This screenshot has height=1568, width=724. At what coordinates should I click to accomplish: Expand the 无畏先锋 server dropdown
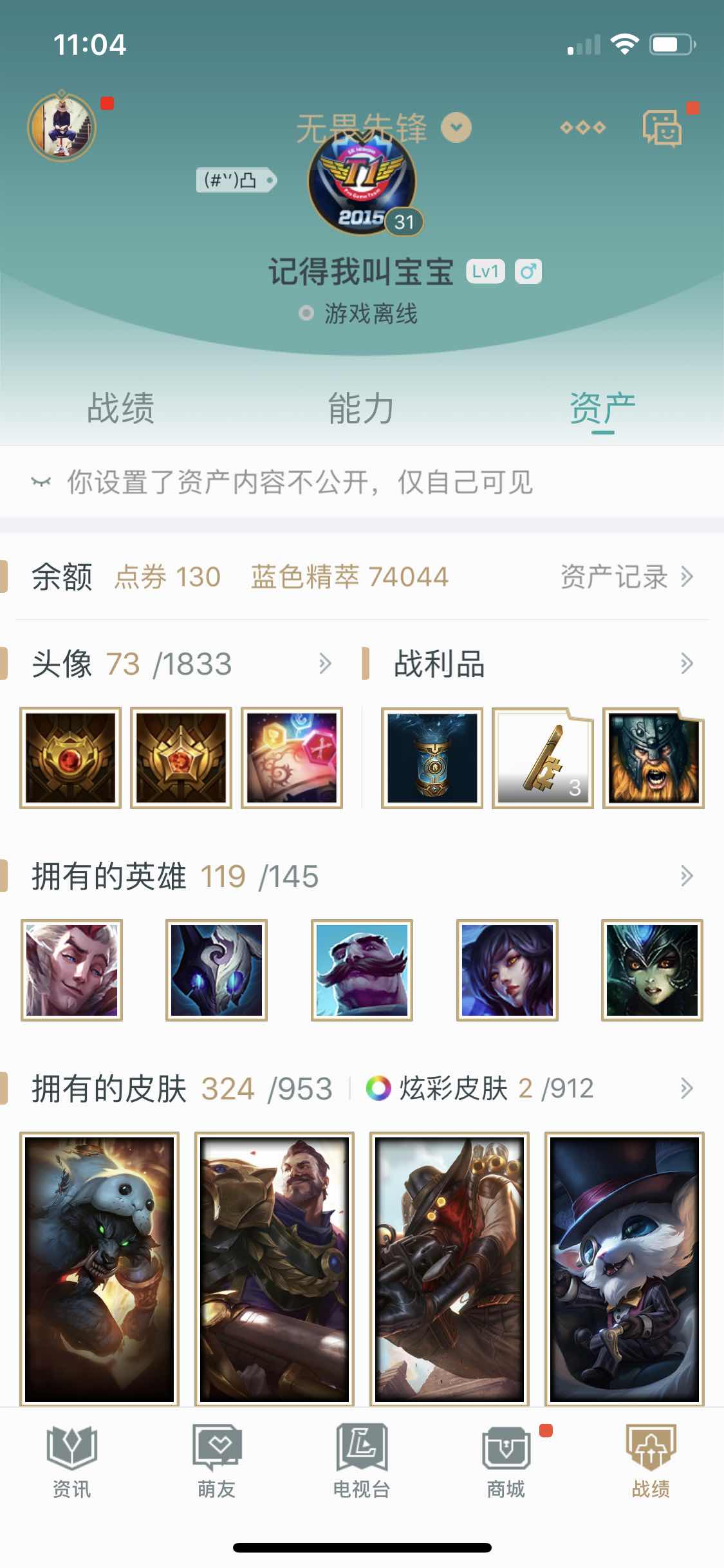click(456, 127)
